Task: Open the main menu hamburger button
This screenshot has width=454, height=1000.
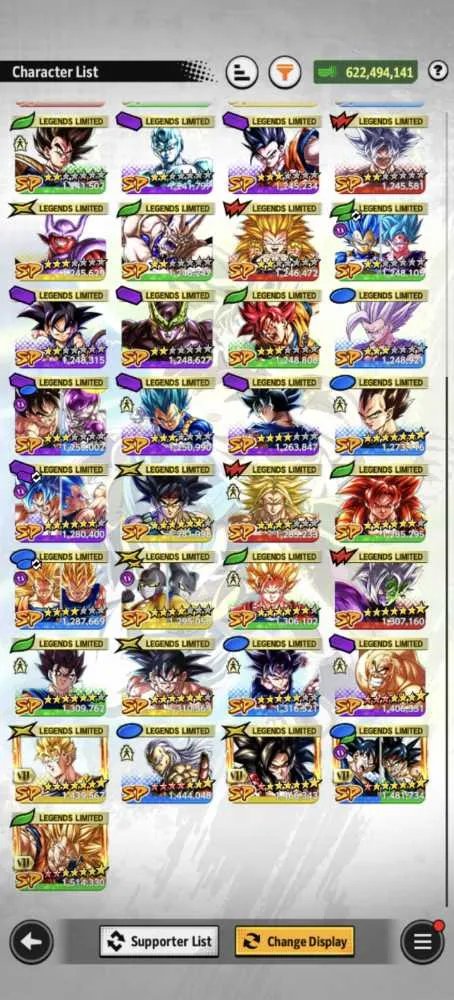Action: pos(422,941)
